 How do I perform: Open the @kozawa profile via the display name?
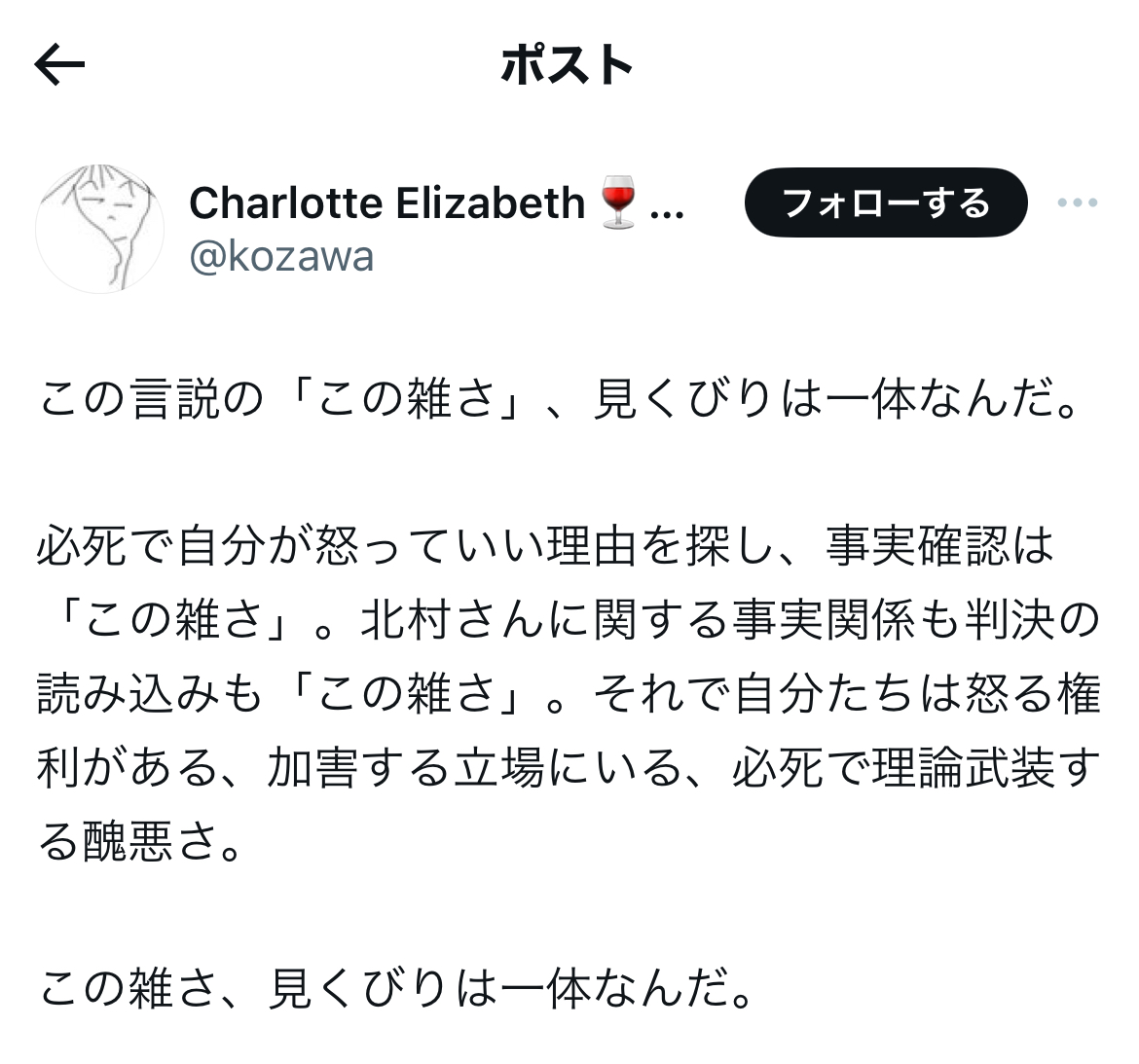(387, 203)
